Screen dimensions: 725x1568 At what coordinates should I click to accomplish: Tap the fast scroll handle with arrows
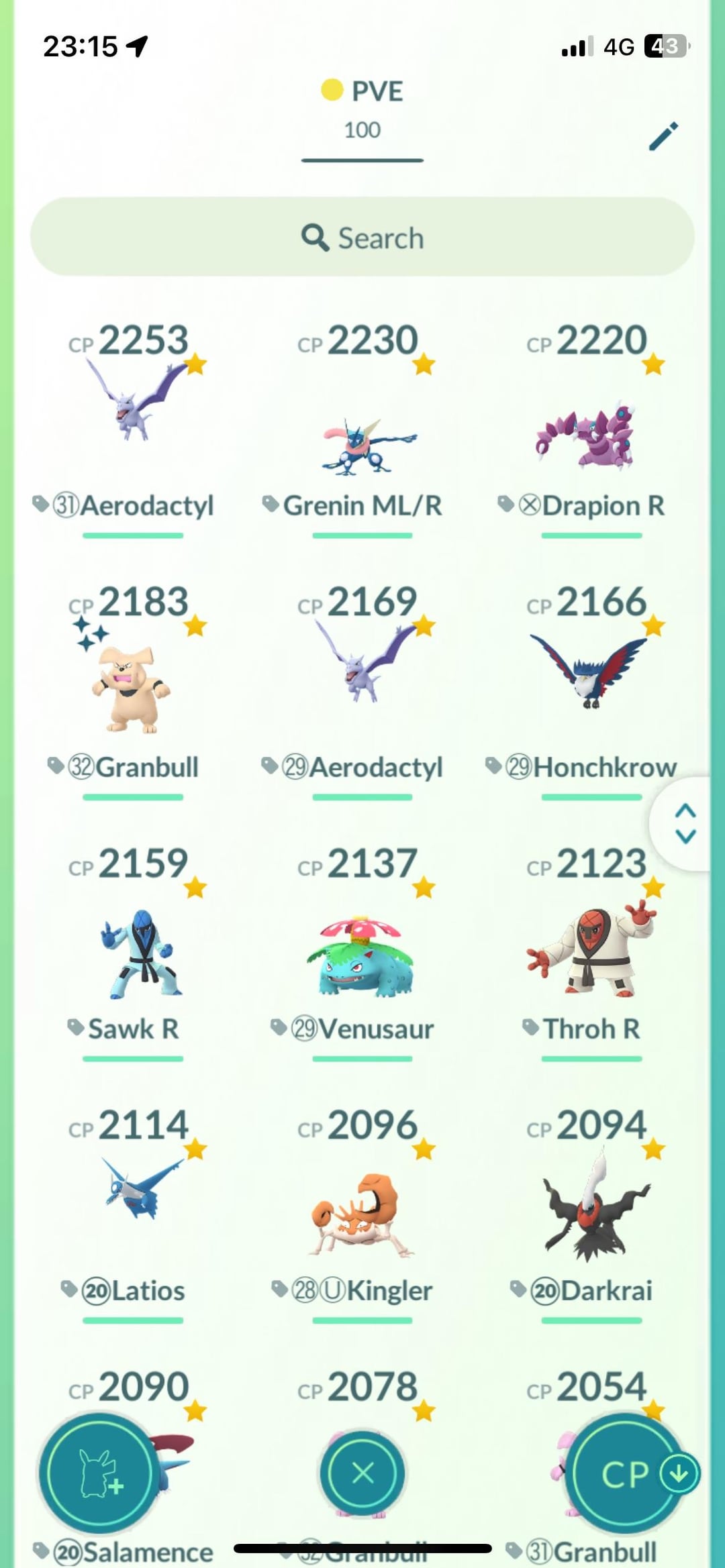tap(685, 823)
